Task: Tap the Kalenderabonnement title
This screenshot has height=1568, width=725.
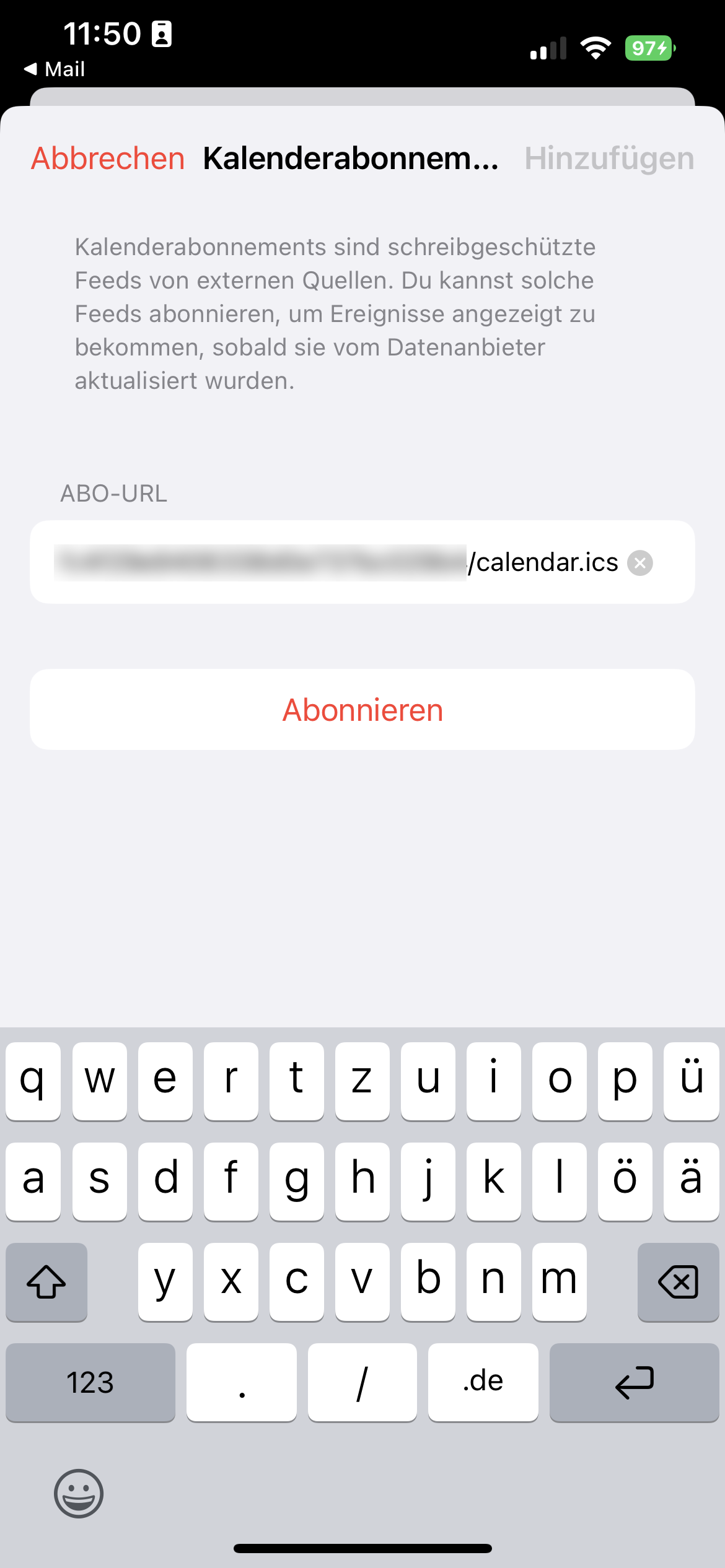Action: [350, 159]
